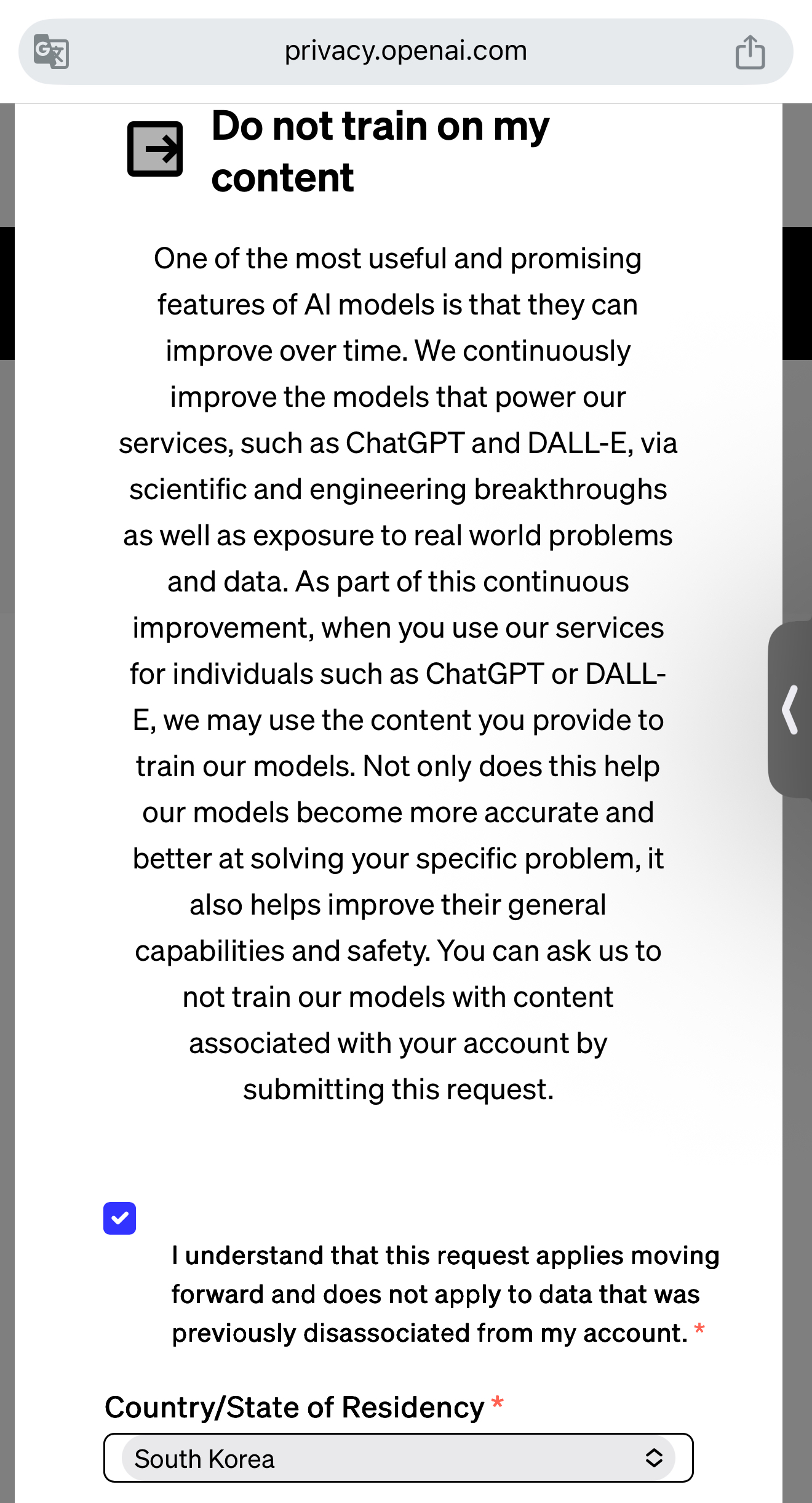Tap the privacy.openai.com address bar
This screenshot has width=812, height=1503.
point(405,51)
